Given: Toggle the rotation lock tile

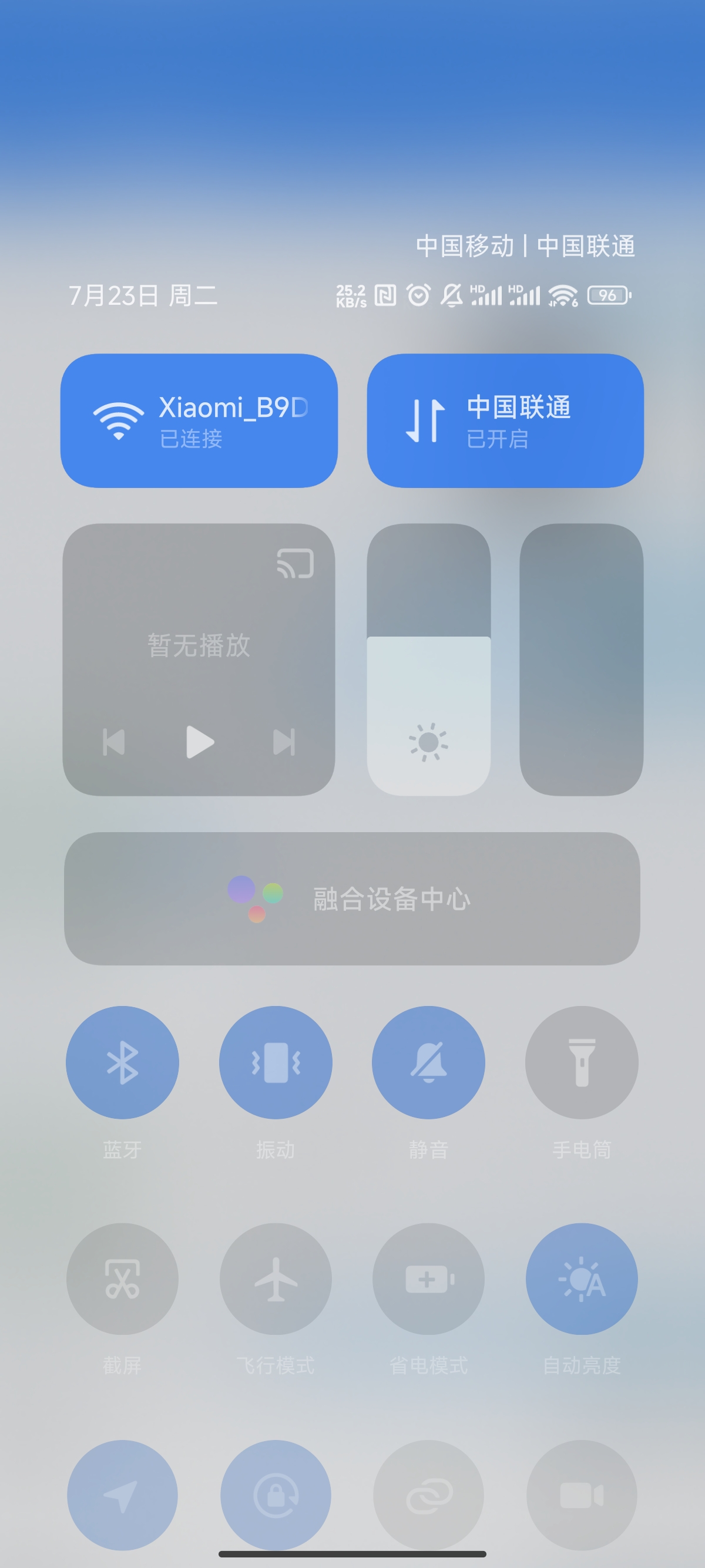Looking at the screenshot, I should point(275,1495).
